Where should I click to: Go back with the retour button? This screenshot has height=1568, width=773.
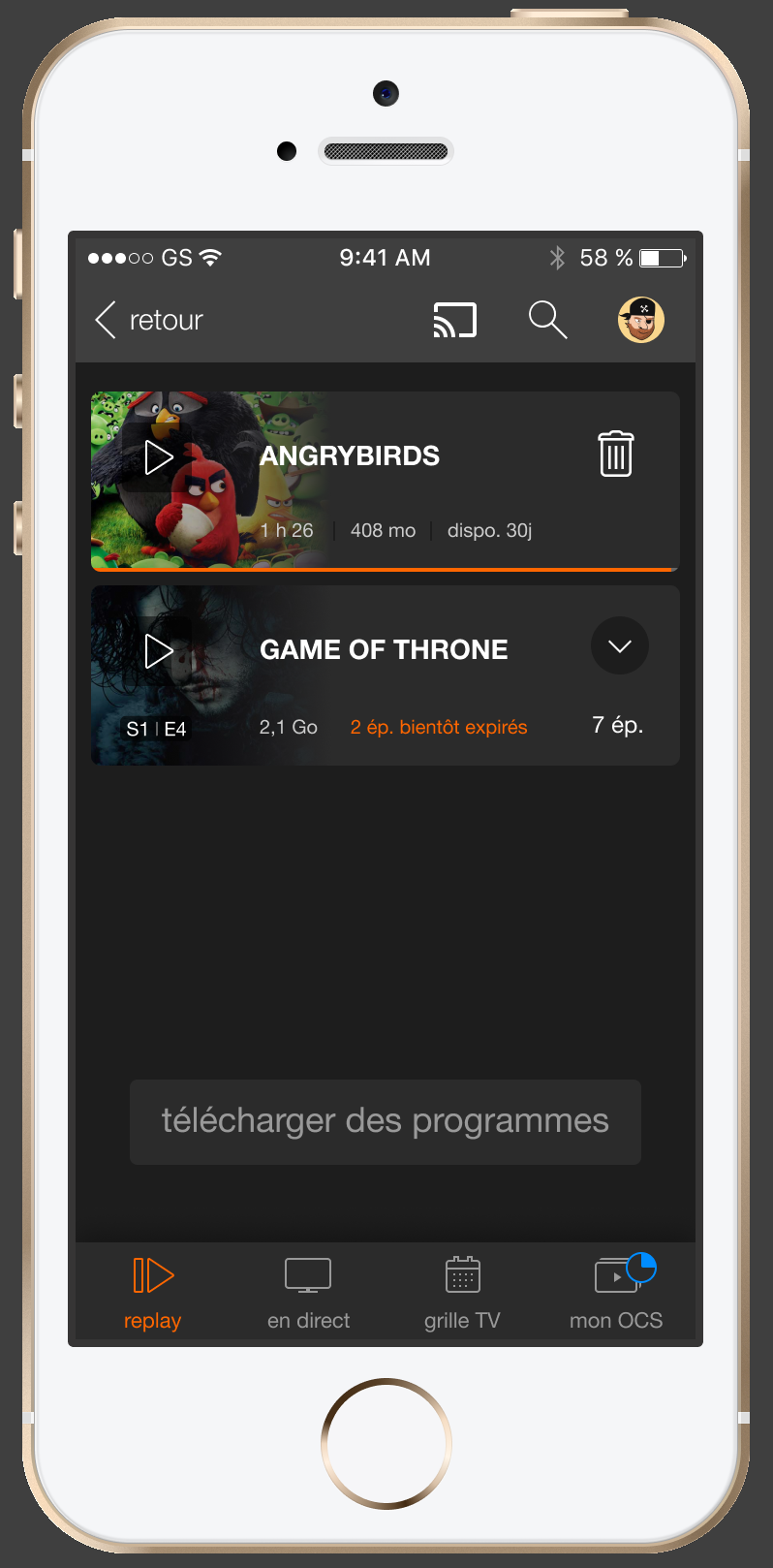coord(149,320)
